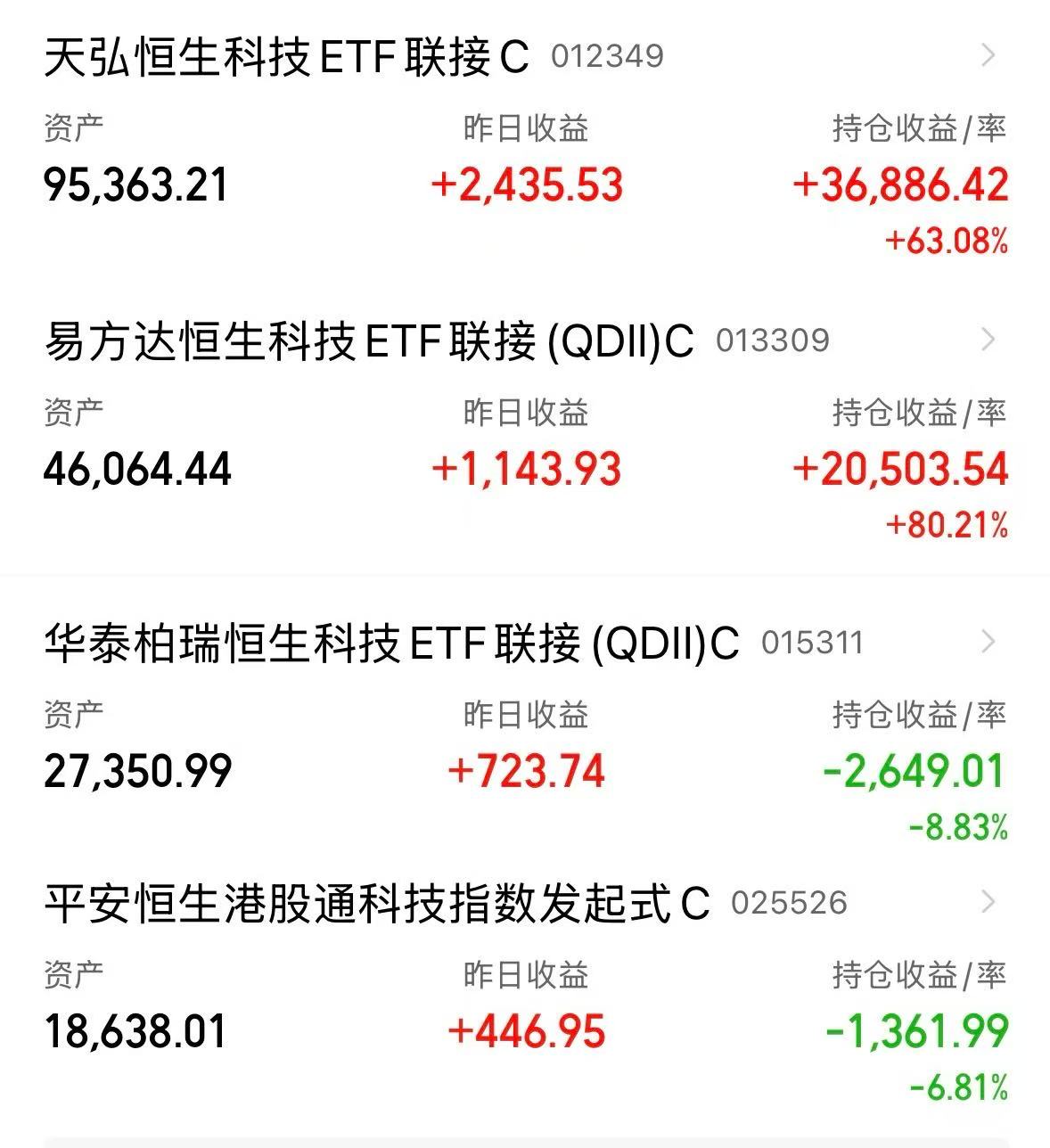Open 易方达恒生科技ETF联接(QDII)C holding details
The image size is (1050, 1148).
point(368,341)
